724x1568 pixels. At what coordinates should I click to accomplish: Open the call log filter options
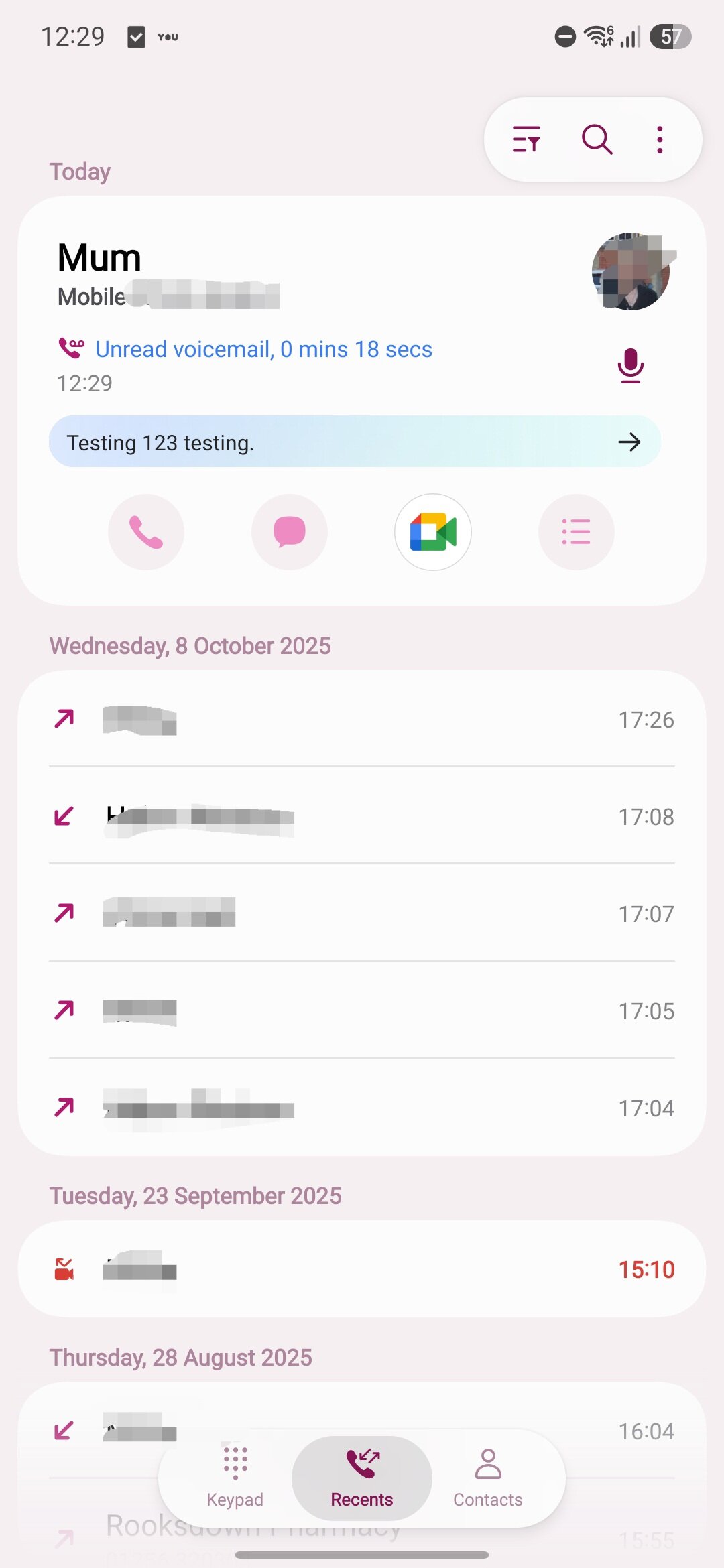(527, 139)
